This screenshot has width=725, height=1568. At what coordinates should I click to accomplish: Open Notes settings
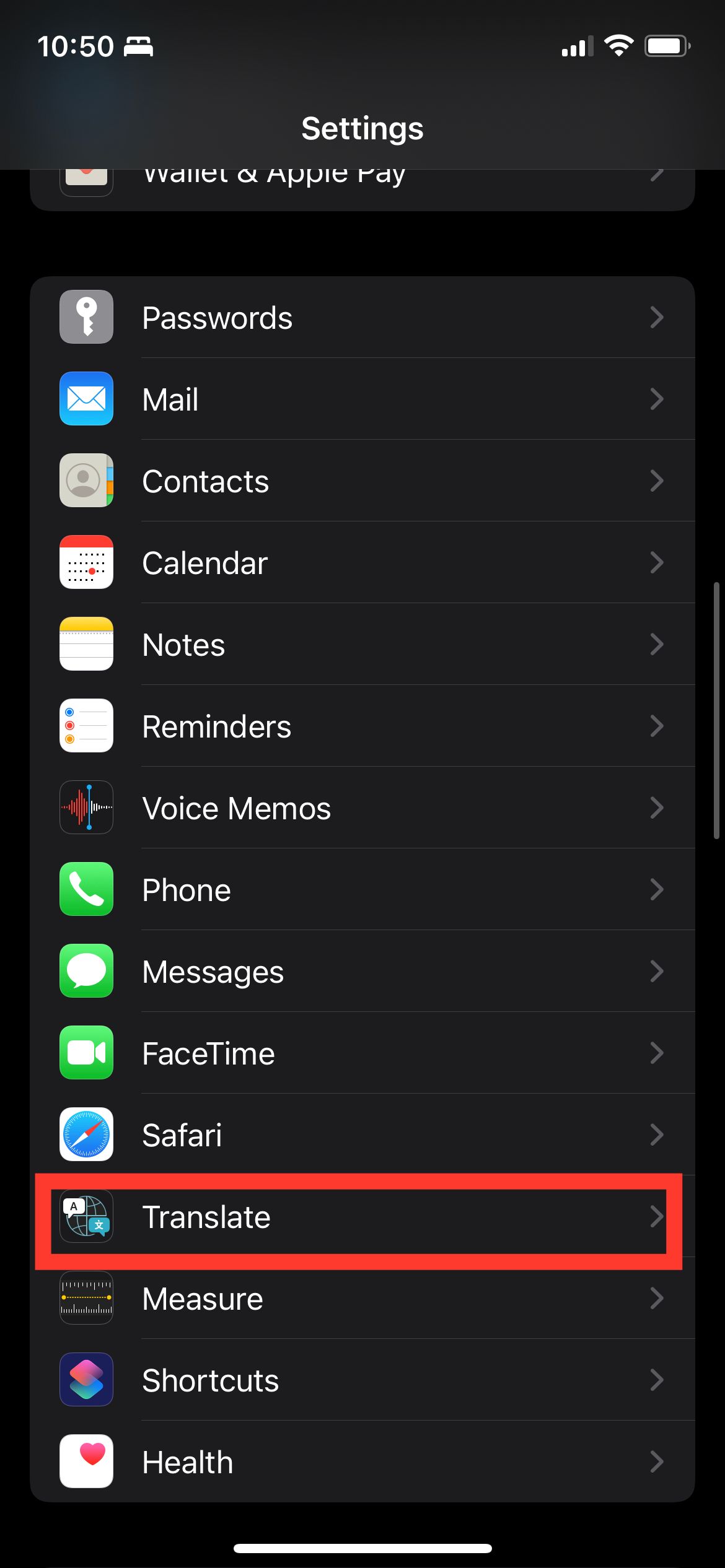point(362,645)
